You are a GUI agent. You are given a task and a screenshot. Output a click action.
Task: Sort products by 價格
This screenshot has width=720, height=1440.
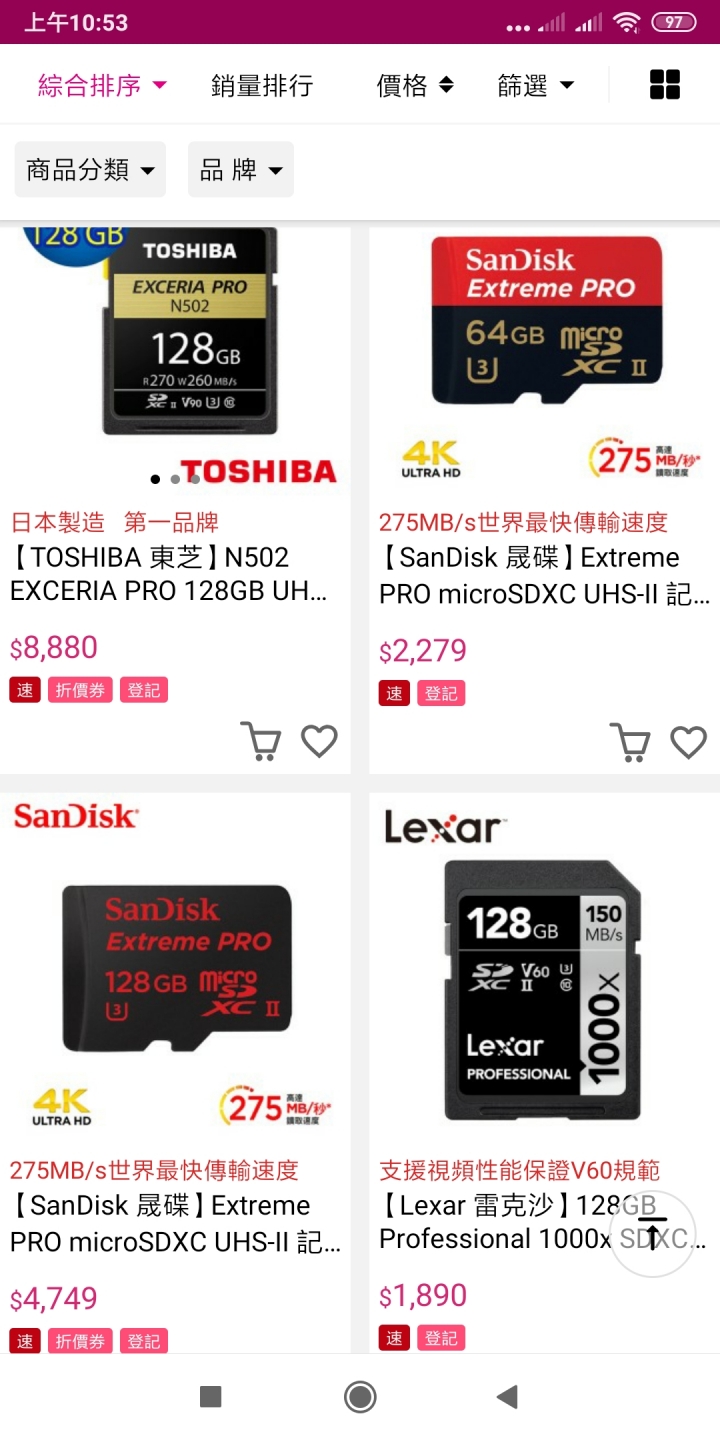coord(414,86)
